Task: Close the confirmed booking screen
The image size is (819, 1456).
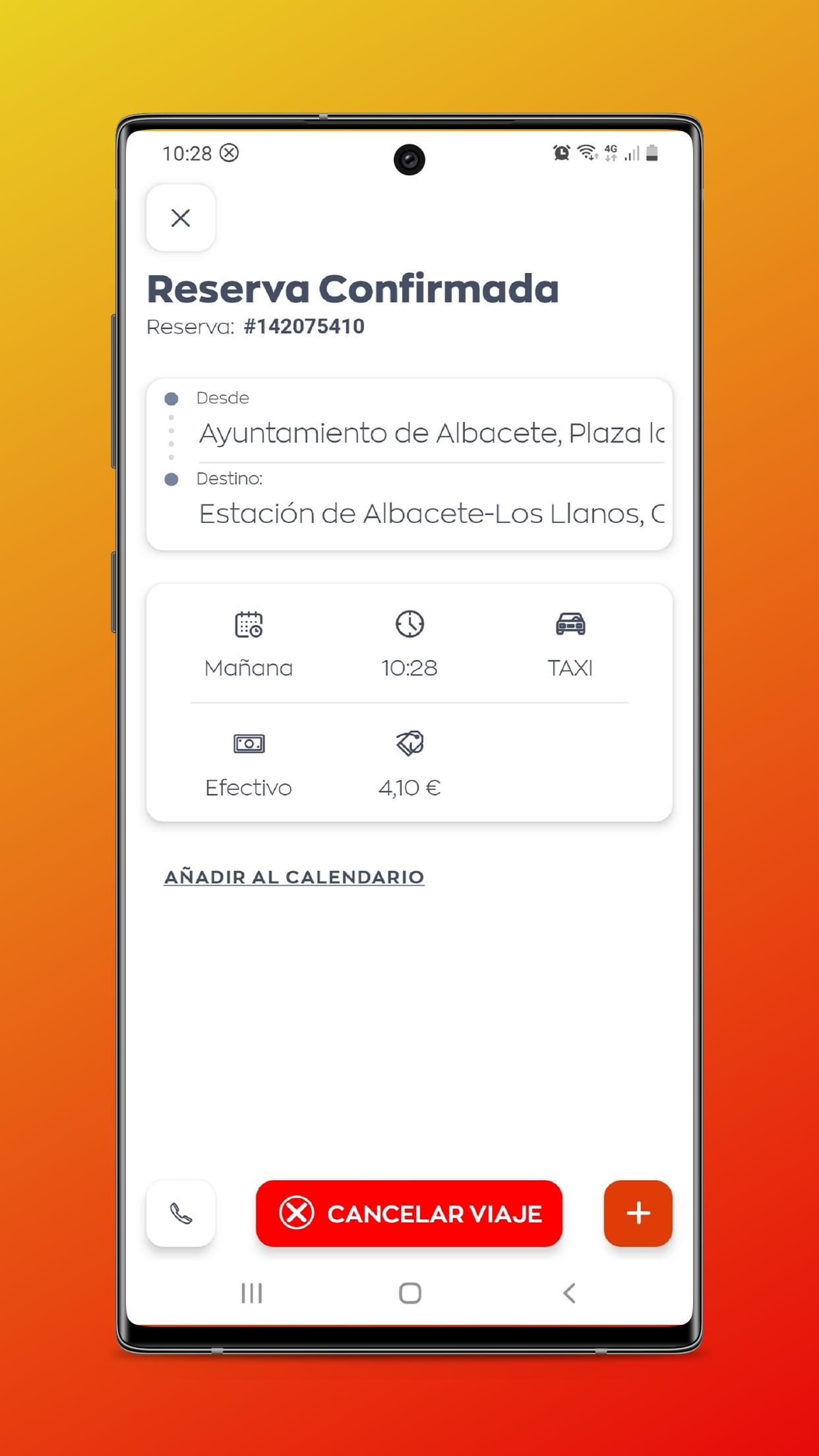Action: (x=181, y=218)
